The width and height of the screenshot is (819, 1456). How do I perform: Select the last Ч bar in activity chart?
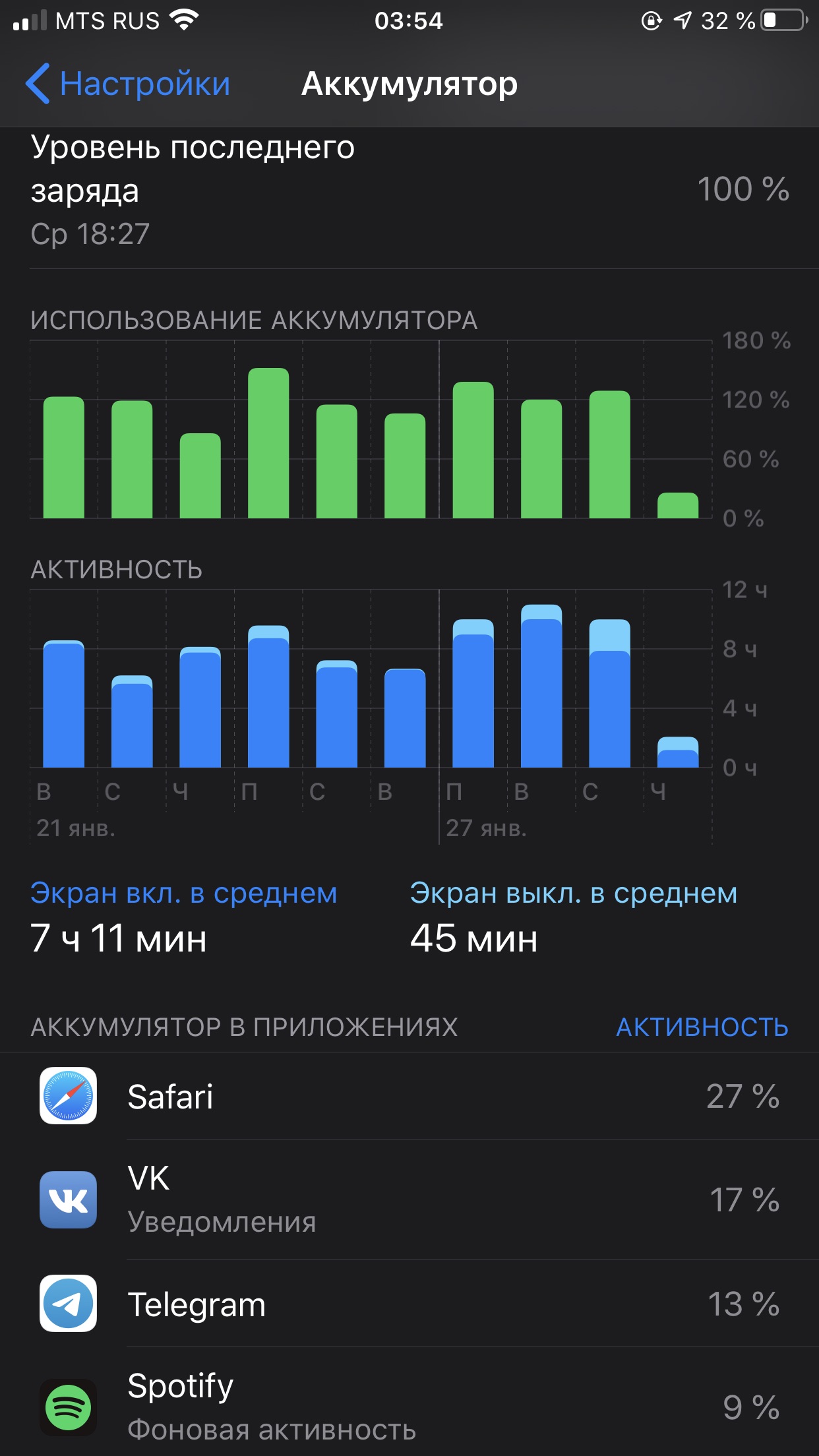click(x=678, y=752)
